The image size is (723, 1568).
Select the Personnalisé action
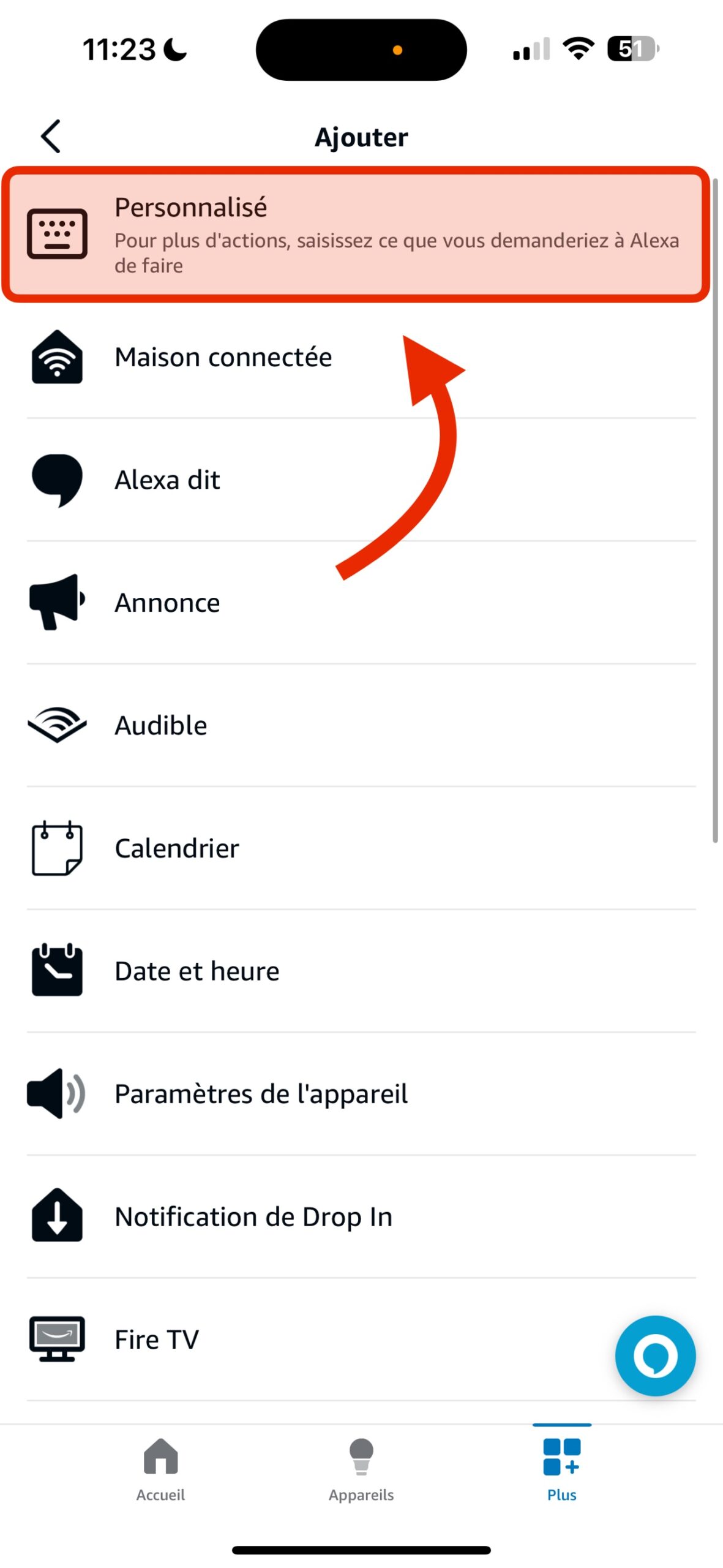coord(355,235)
